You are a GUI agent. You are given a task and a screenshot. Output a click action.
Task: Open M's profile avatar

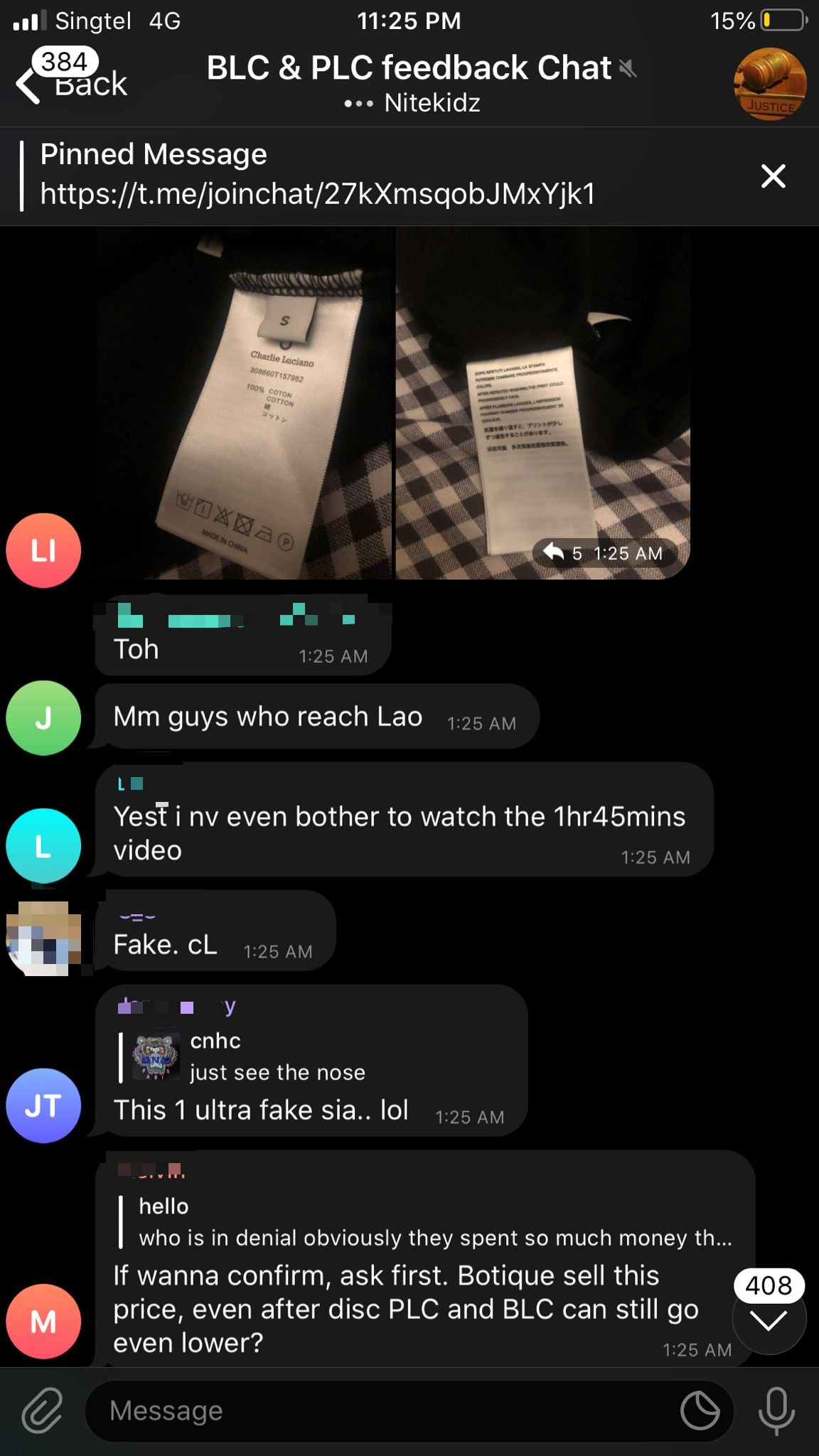pyautogui.click(x=43, y=1321)
